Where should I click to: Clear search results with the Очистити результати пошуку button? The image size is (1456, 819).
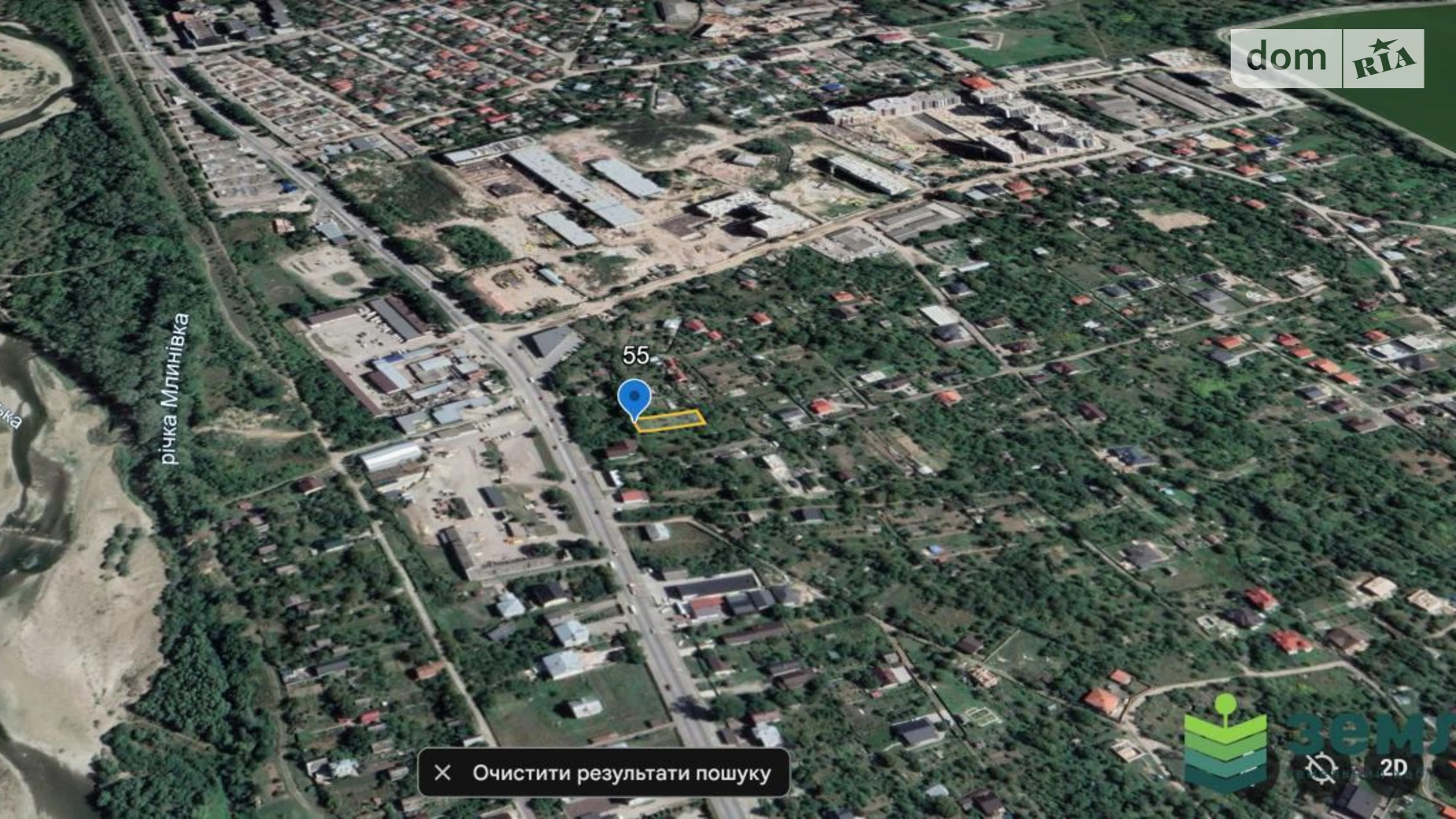point(604,773)
